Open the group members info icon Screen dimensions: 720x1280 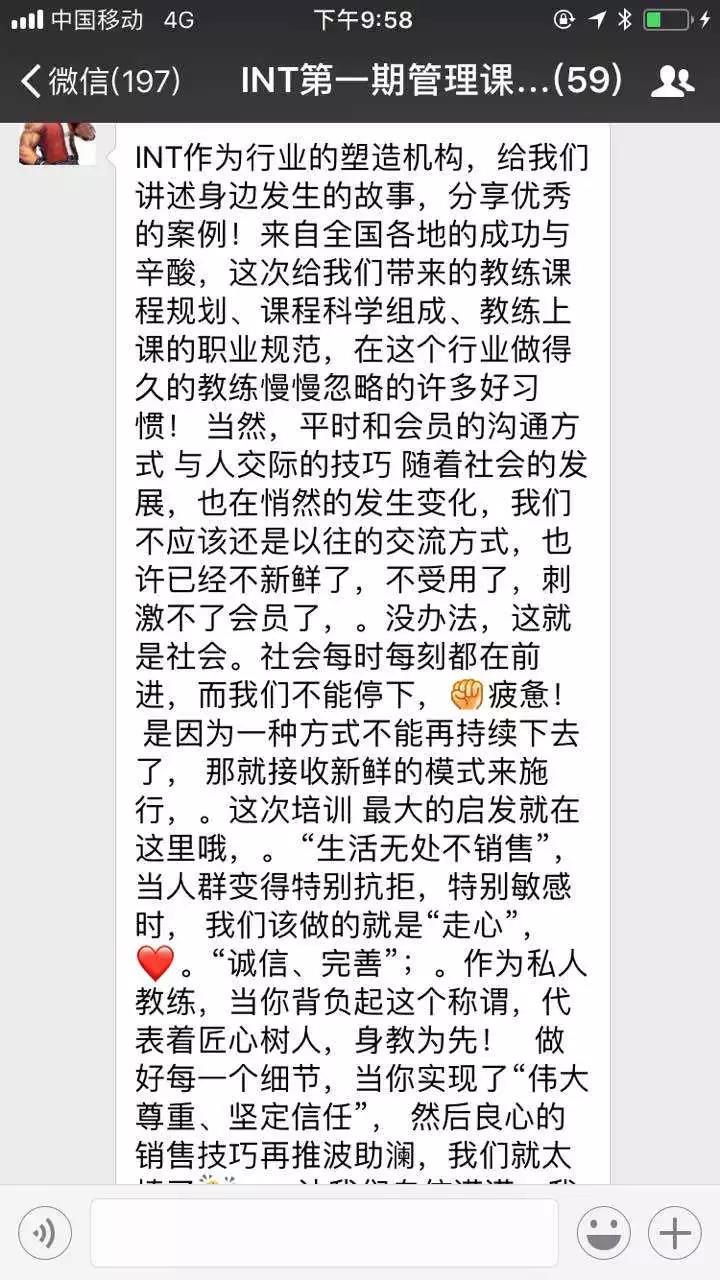tap(672, 81)
